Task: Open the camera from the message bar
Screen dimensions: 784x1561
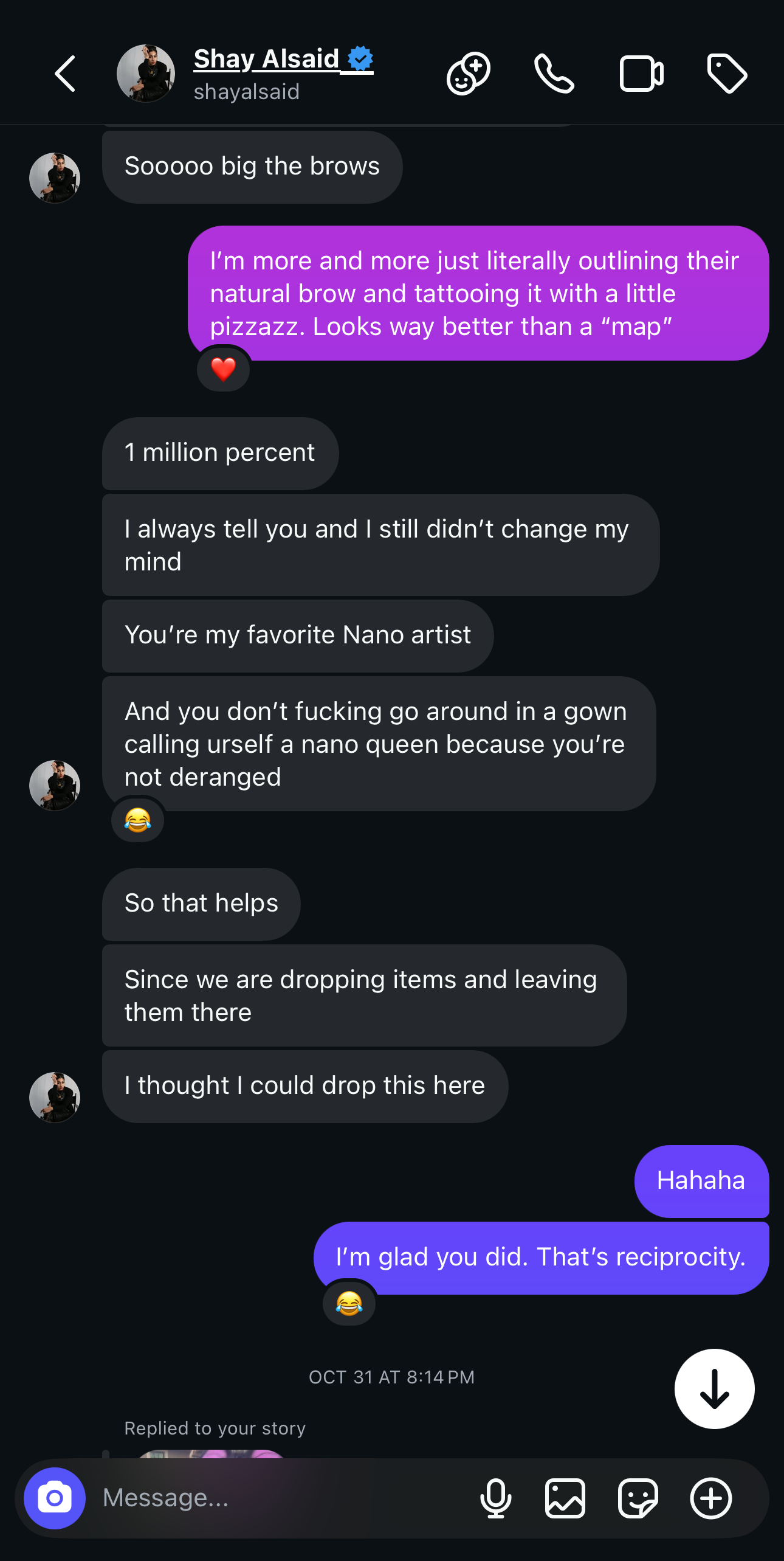Action: point(55,1498)
